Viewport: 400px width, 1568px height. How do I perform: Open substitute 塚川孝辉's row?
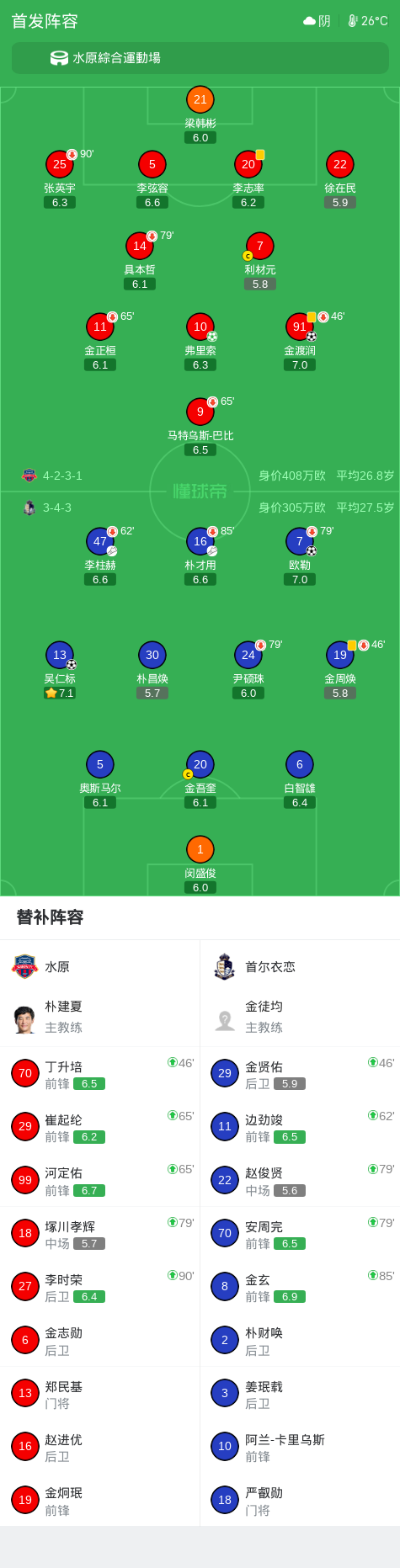click(x=99, y=1234)
